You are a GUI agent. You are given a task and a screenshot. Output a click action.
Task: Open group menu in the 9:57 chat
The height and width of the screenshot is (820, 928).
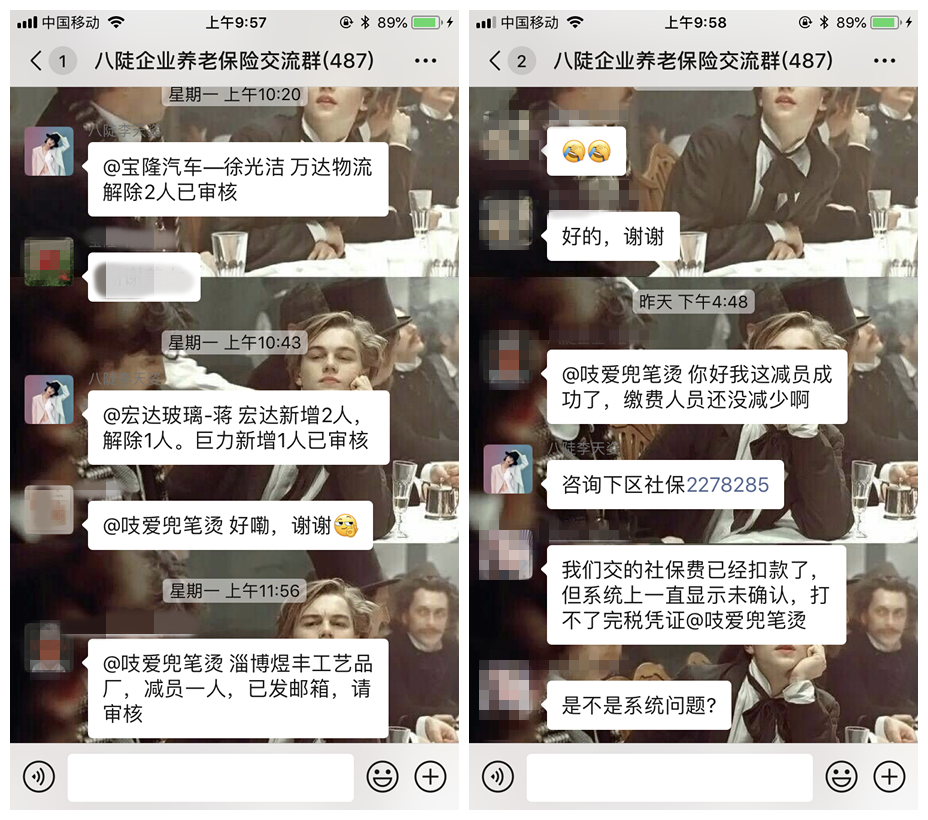coord(425,61)
